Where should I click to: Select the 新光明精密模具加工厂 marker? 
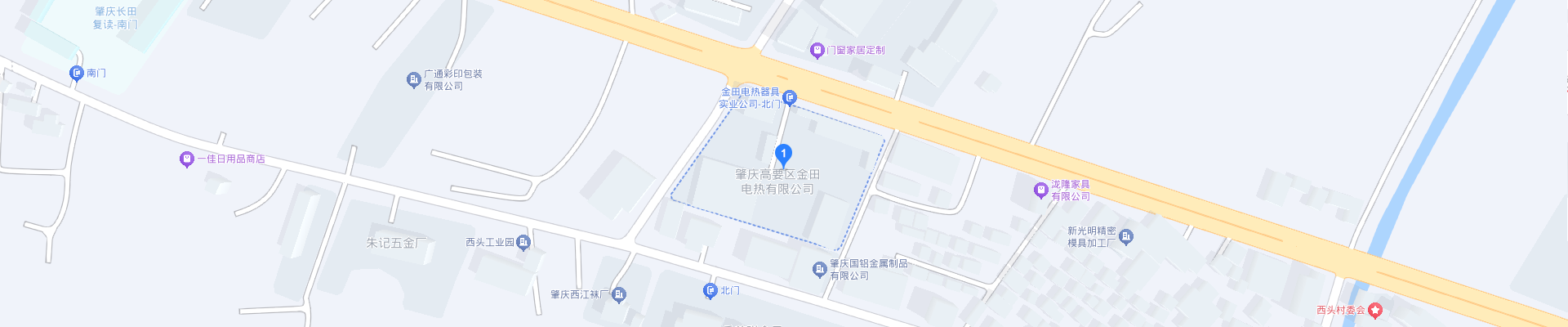(x=1126, y=237)
